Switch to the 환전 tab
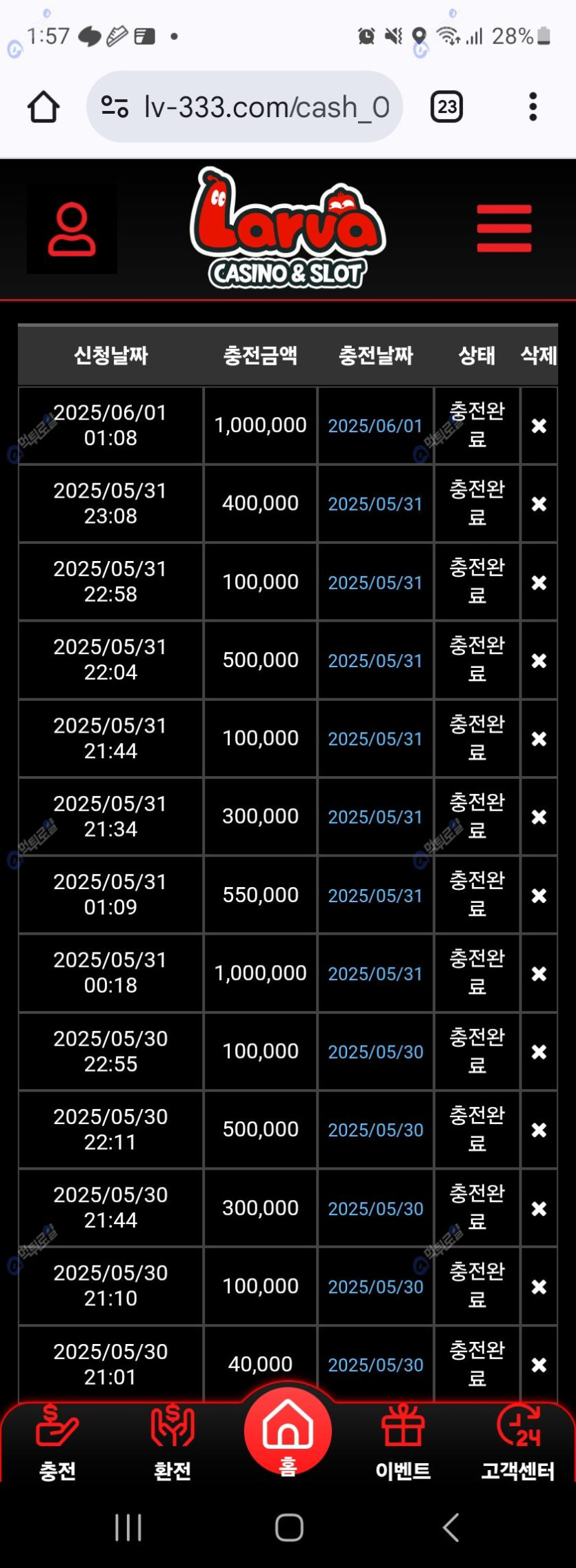The height and width of the screenshot is (1568, 576). tap(172, 1442)
